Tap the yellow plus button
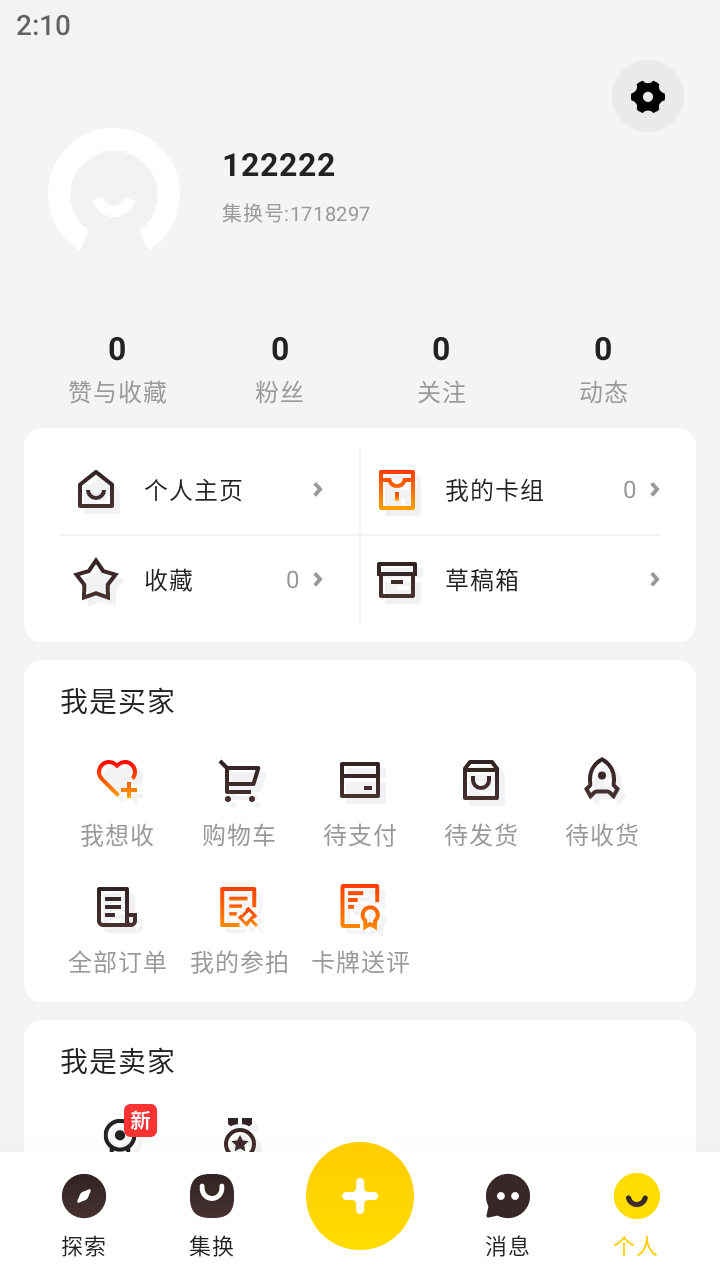The image size is (720, 1280). (x=360, y=1196)
